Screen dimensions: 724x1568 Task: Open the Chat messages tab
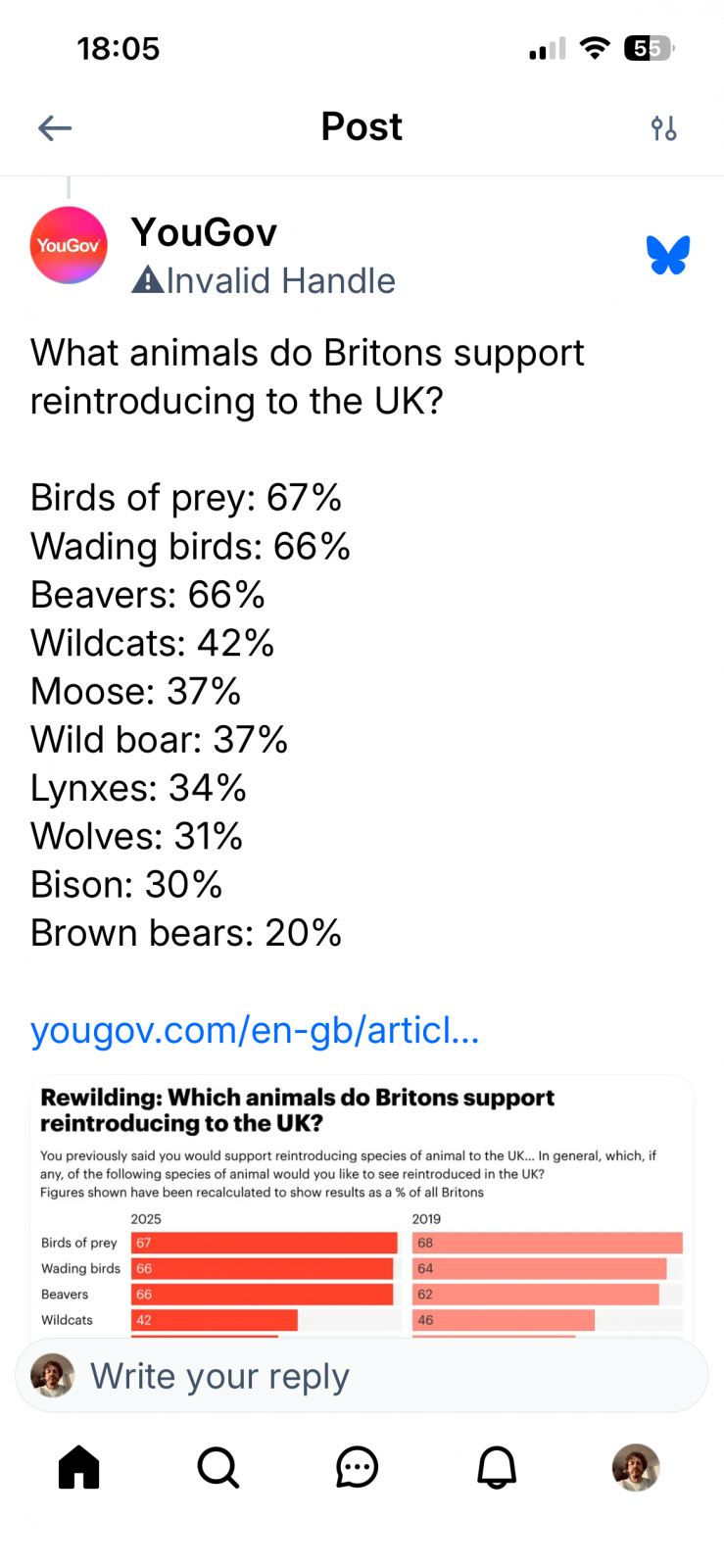[357, 1467]
